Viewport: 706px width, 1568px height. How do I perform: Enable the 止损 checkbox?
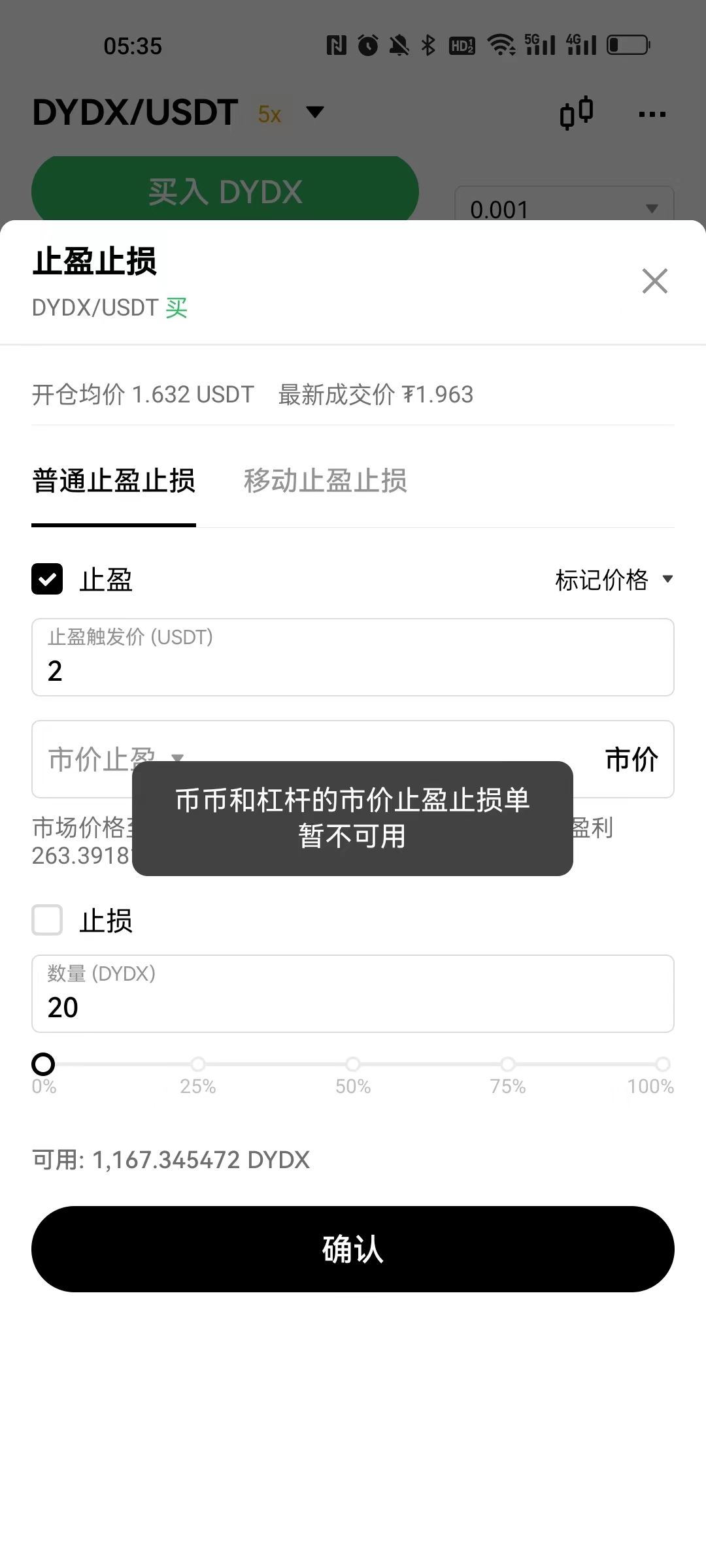47,920
